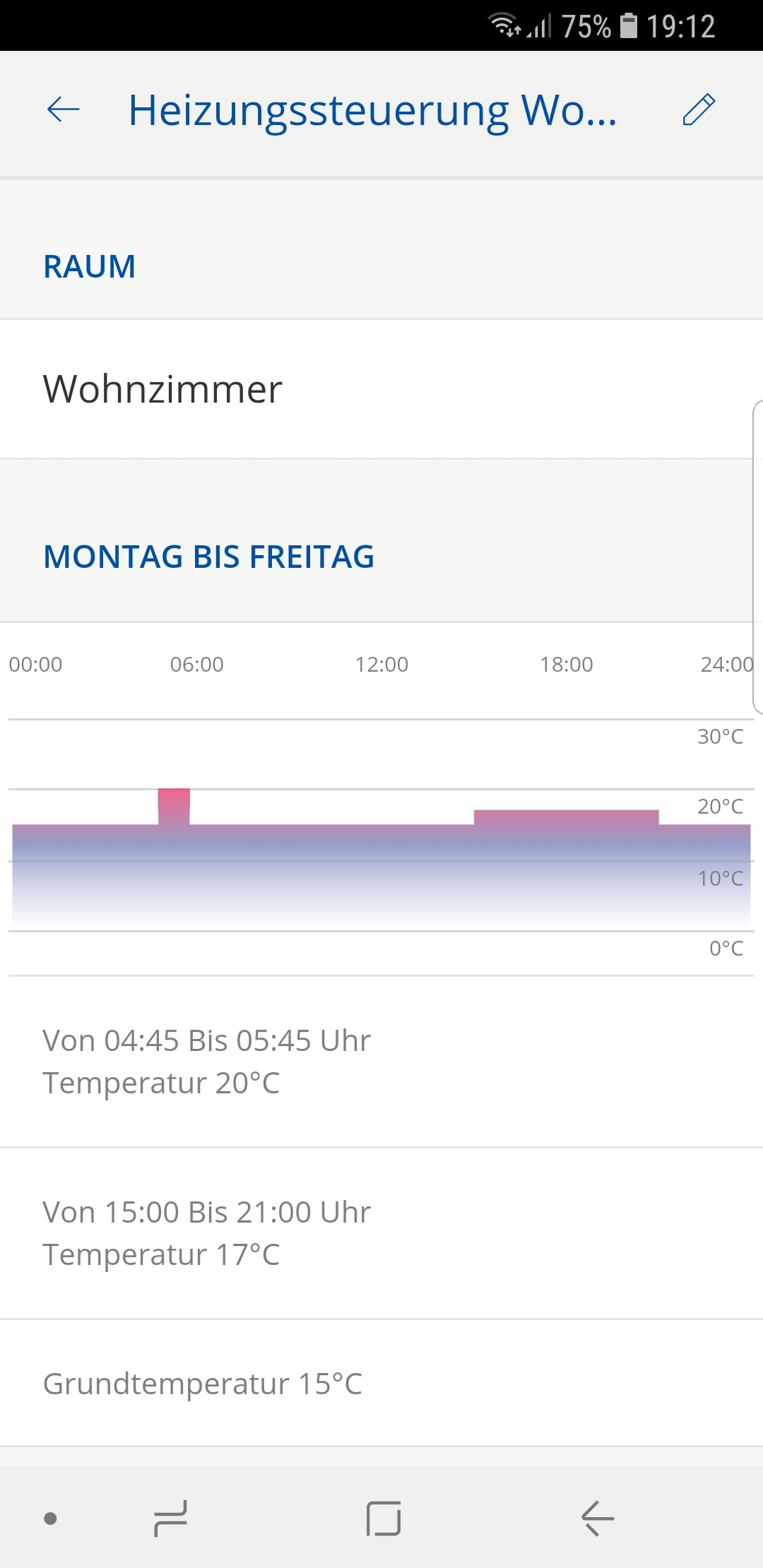Tap the system recent apps button
Image resolution: width=763 pixels, height=1568 pixels.
pos(170,1518)
